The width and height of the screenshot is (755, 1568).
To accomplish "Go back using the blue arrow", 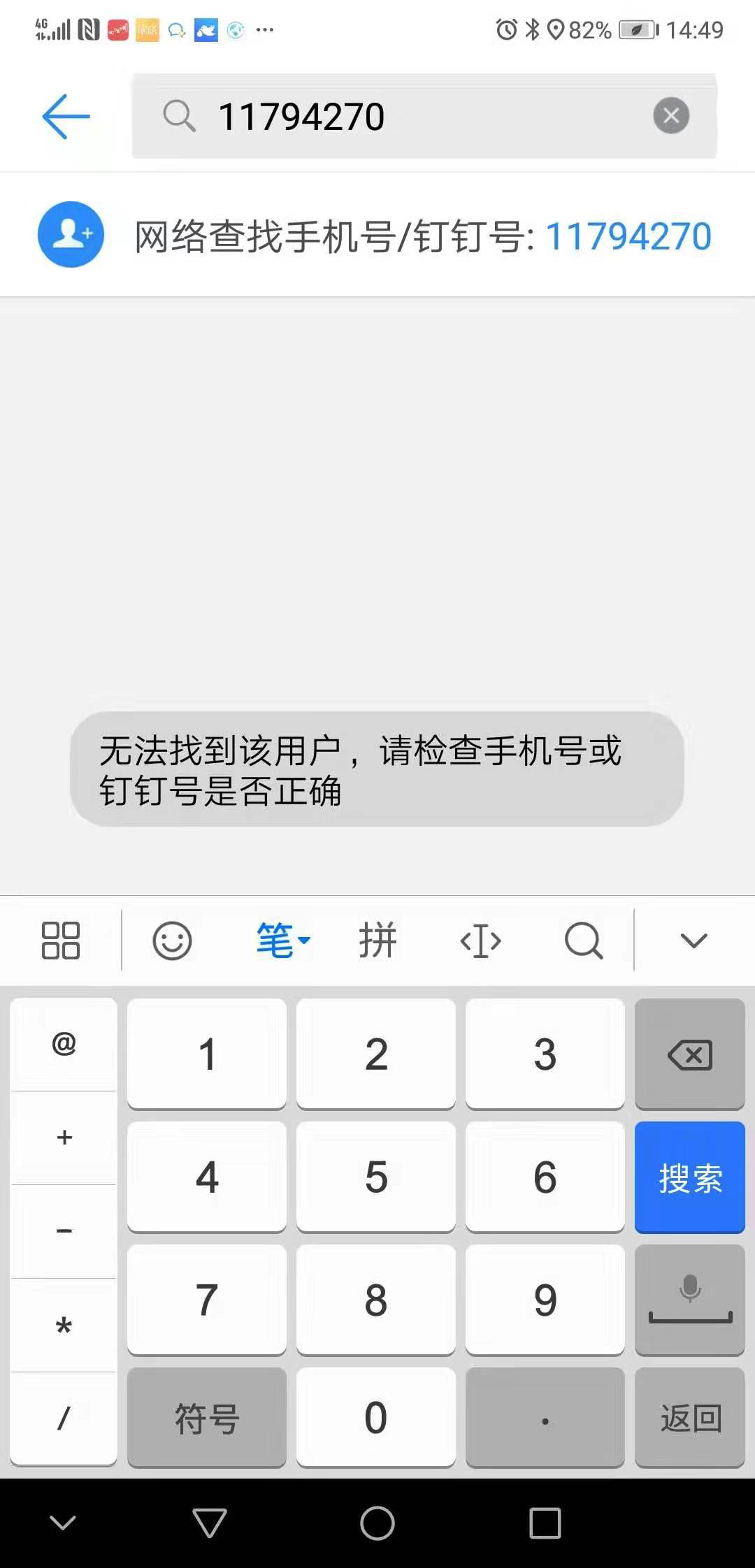I will [66, 117].
